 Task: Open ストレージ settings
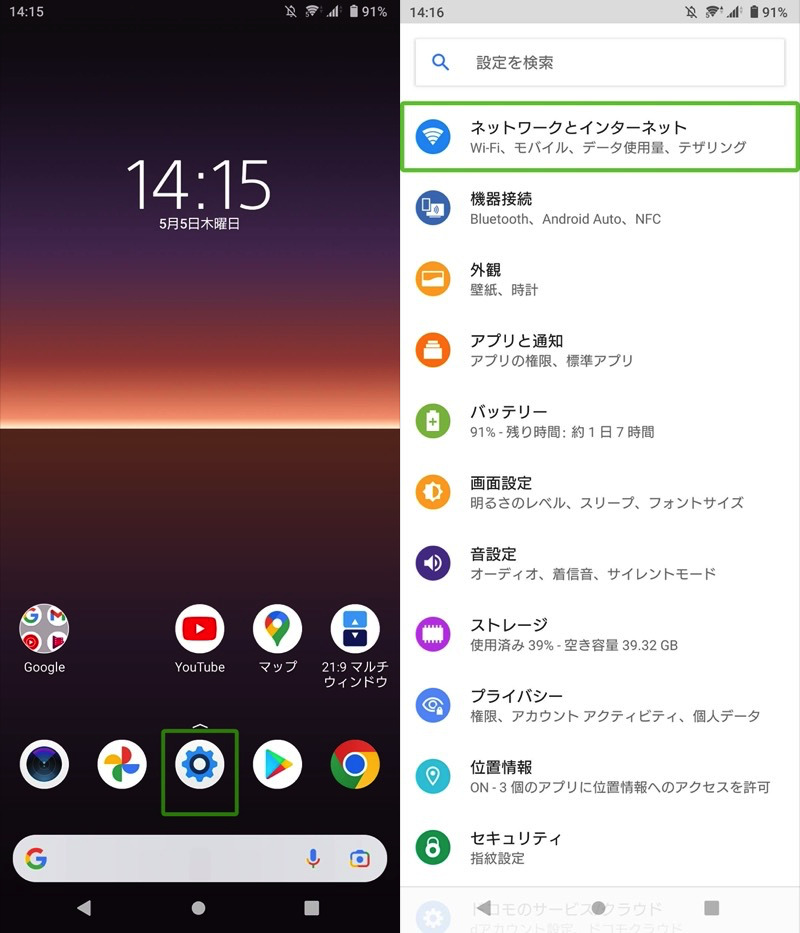point(598,634)
